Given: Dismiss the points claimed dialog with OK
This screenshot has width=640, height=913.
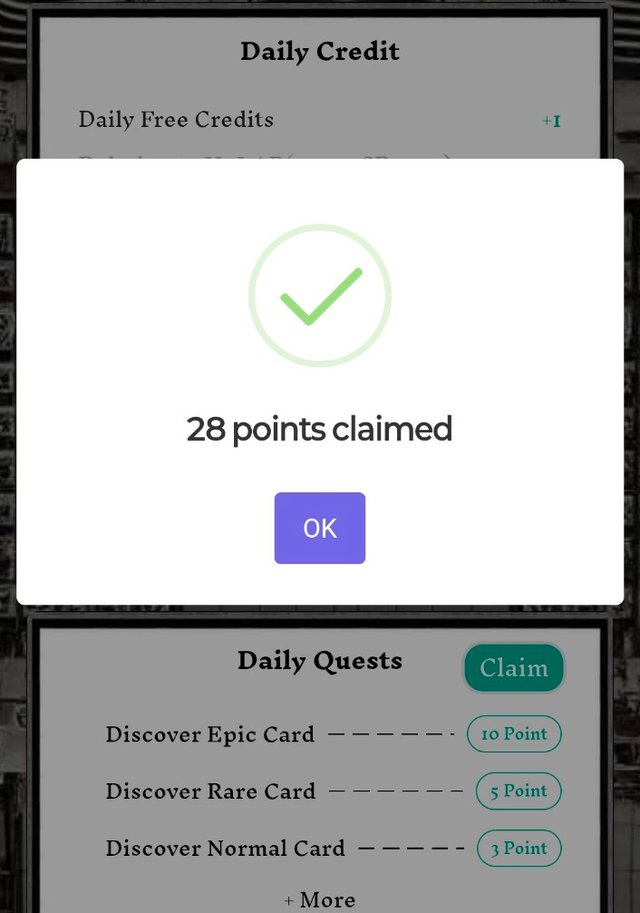Looking at the screenshot, I should [319, 528].
